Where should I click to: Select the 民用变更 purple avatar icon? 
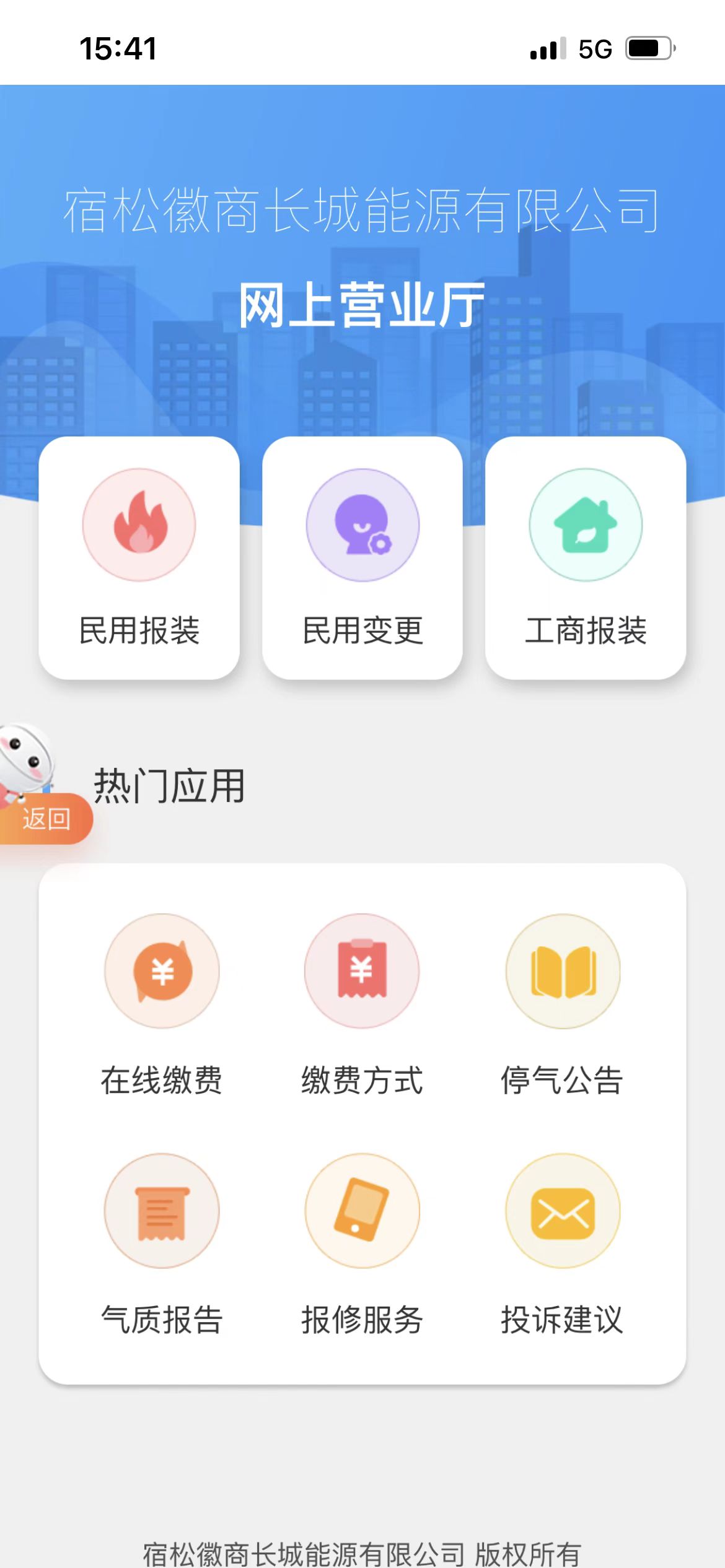coord(362,525)
